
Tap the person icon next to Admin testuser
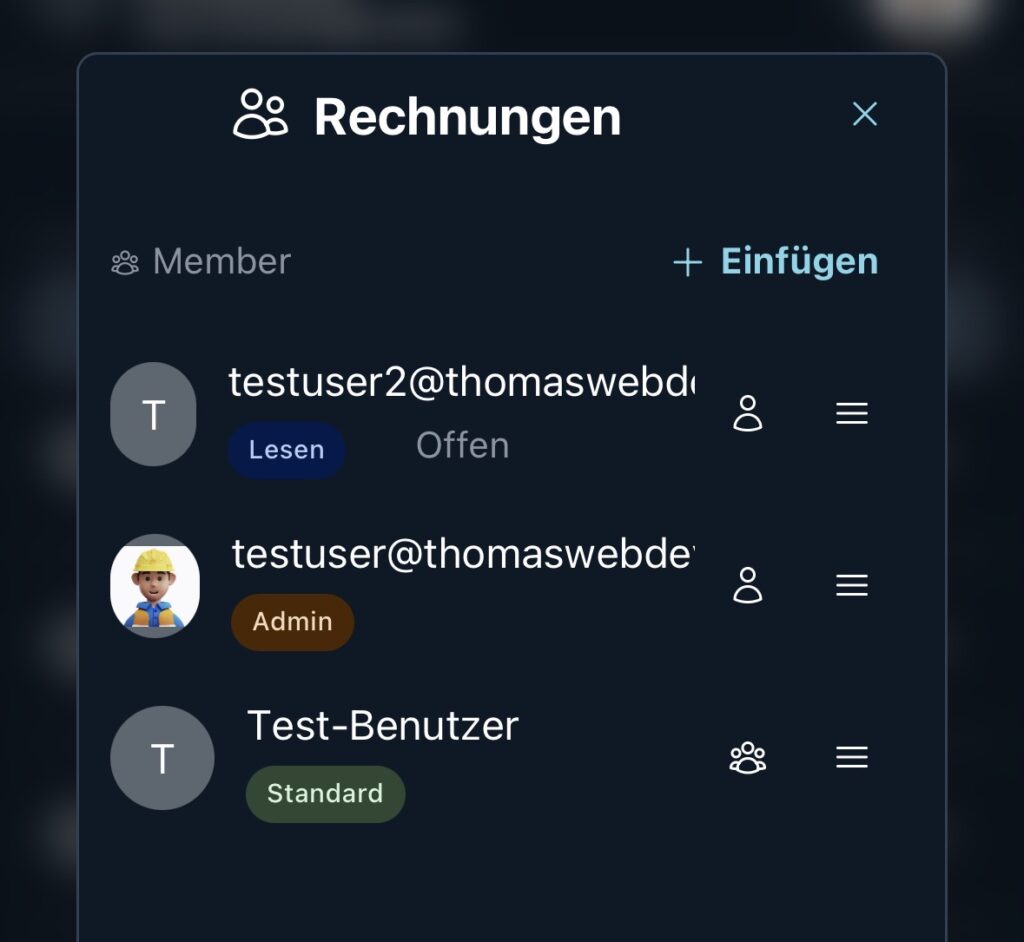(747, 585)
